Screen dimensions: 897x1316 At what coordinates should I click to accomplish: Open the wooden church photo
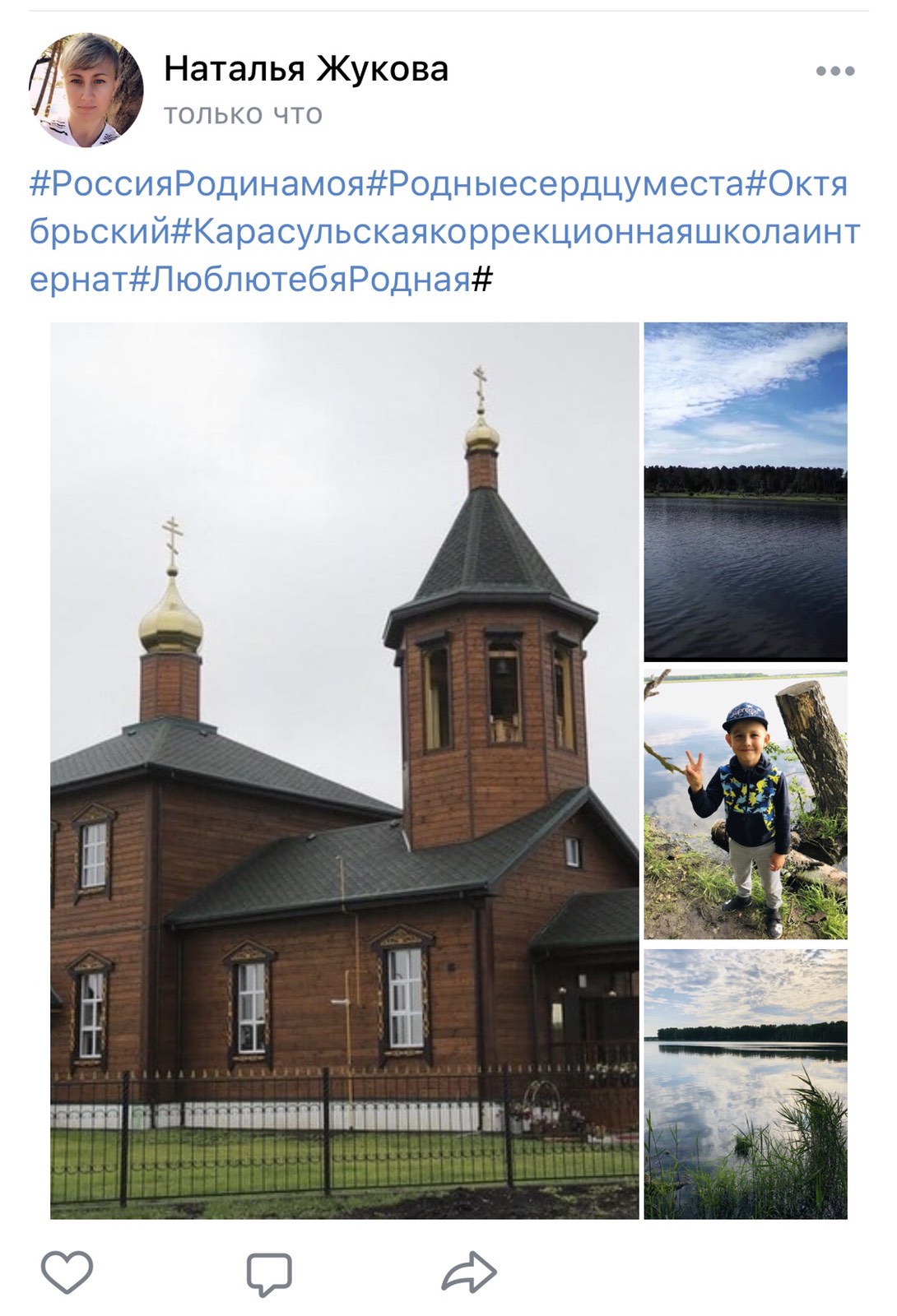point(344,770)
